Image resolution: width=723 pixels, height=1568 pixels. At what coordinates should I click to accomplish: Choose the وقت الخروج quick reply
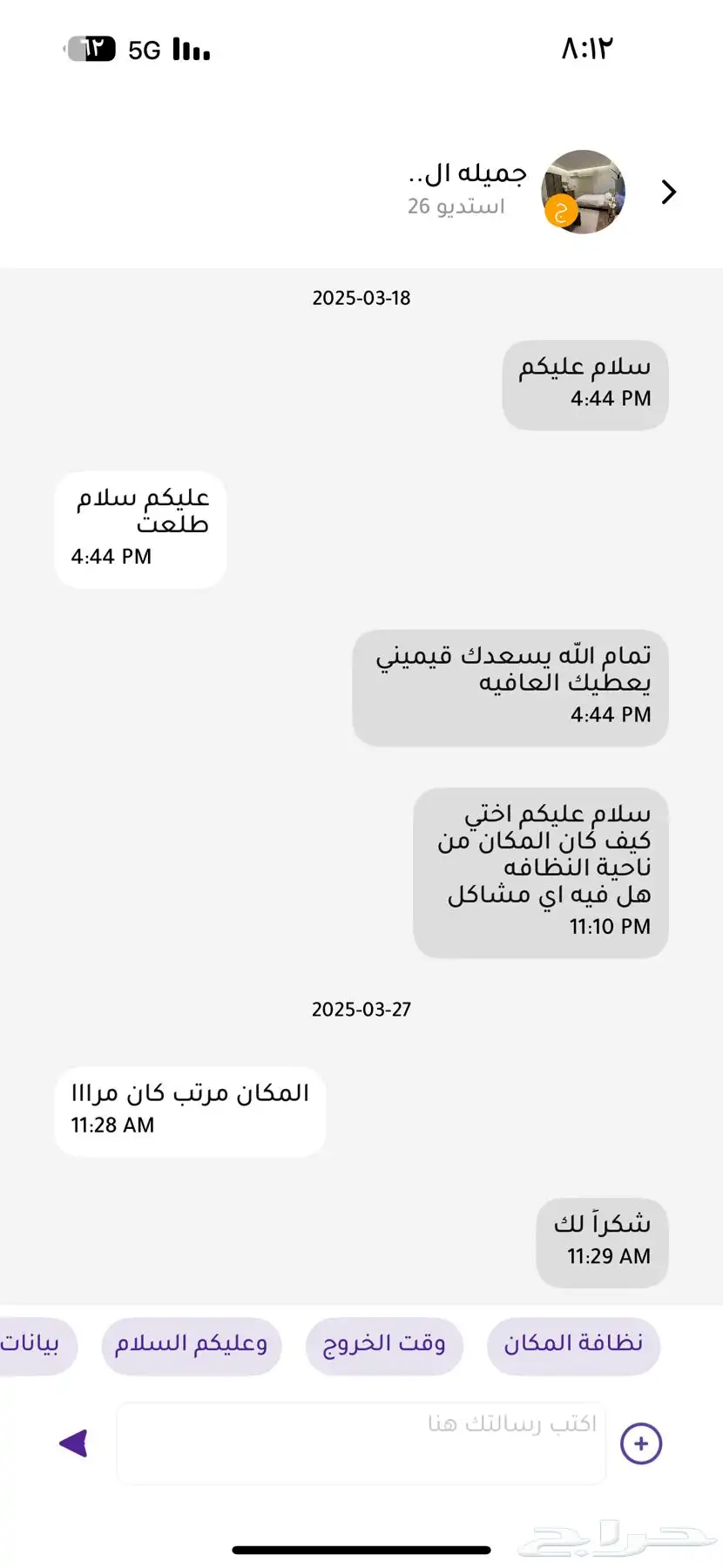point(384,1346)
